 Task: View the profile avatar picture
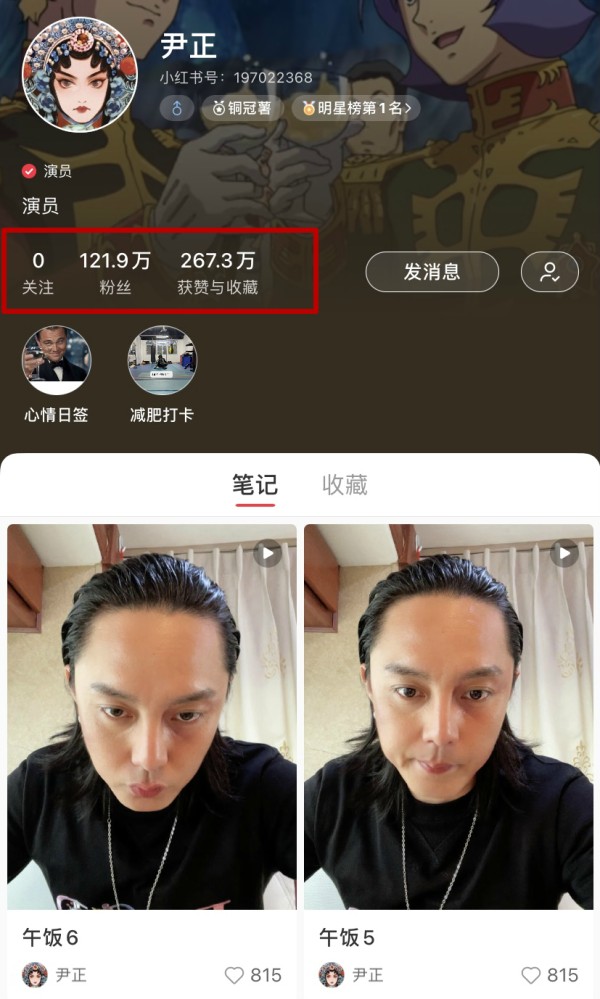tap(79, 73)
